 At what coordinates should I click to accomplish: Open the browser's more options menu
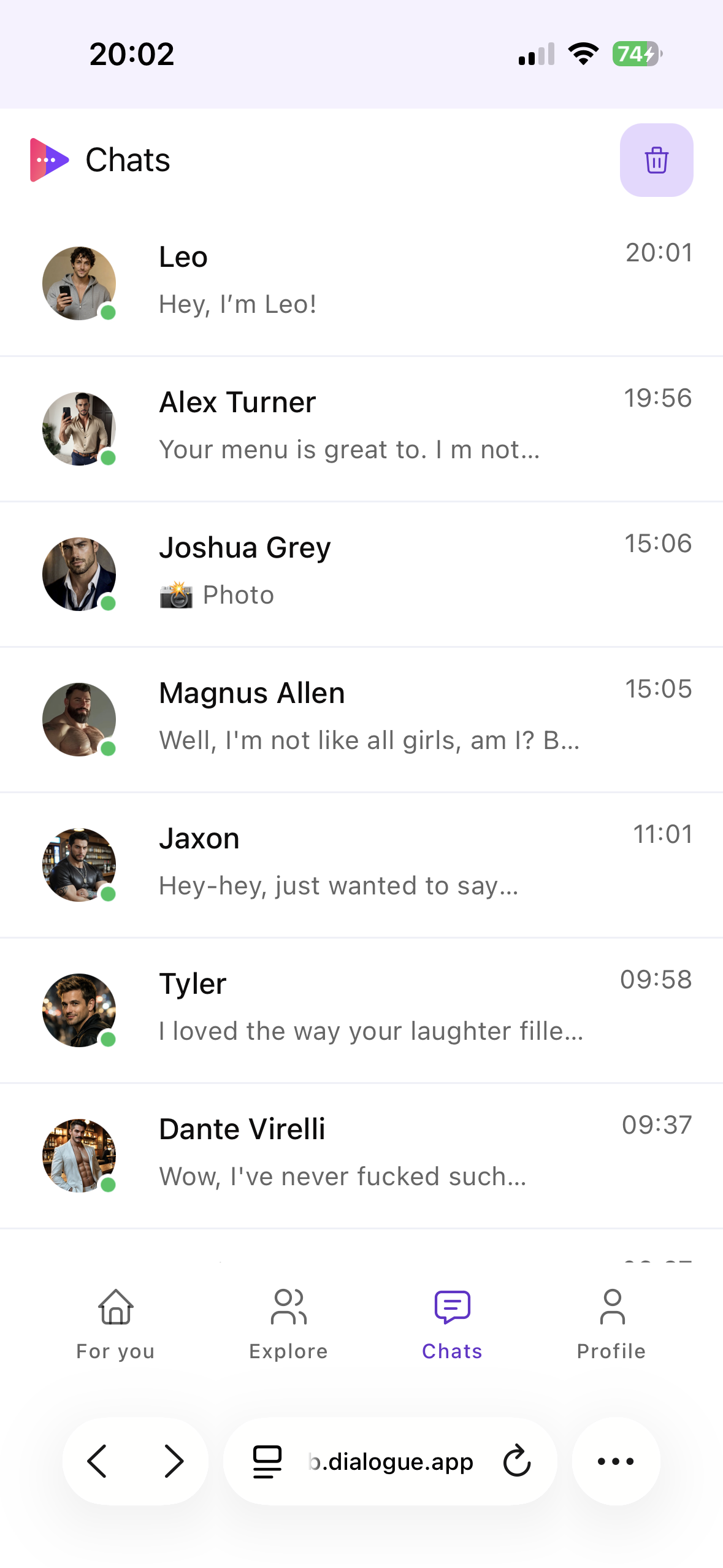click(x=616, y=1461)
